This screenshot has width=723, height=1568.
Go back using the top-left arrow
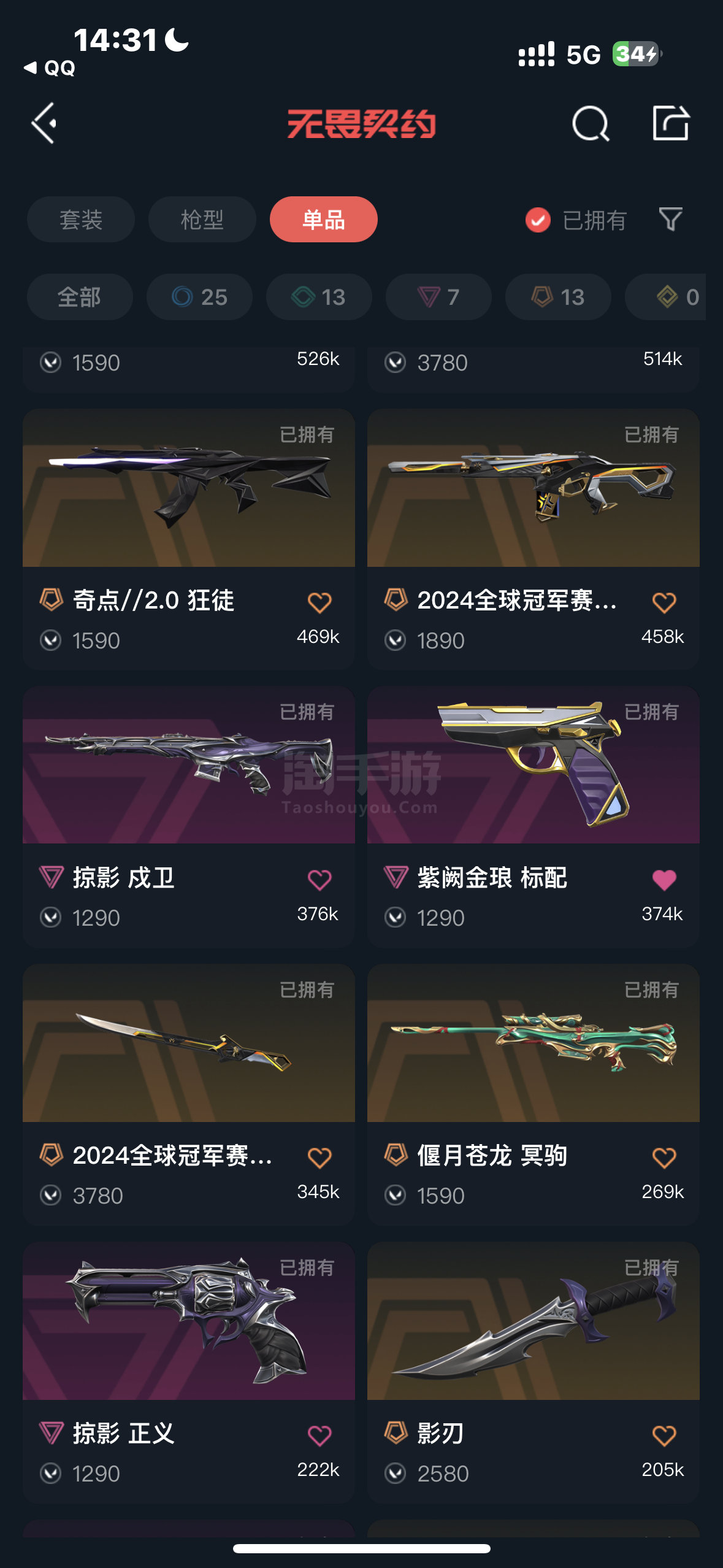45,123
